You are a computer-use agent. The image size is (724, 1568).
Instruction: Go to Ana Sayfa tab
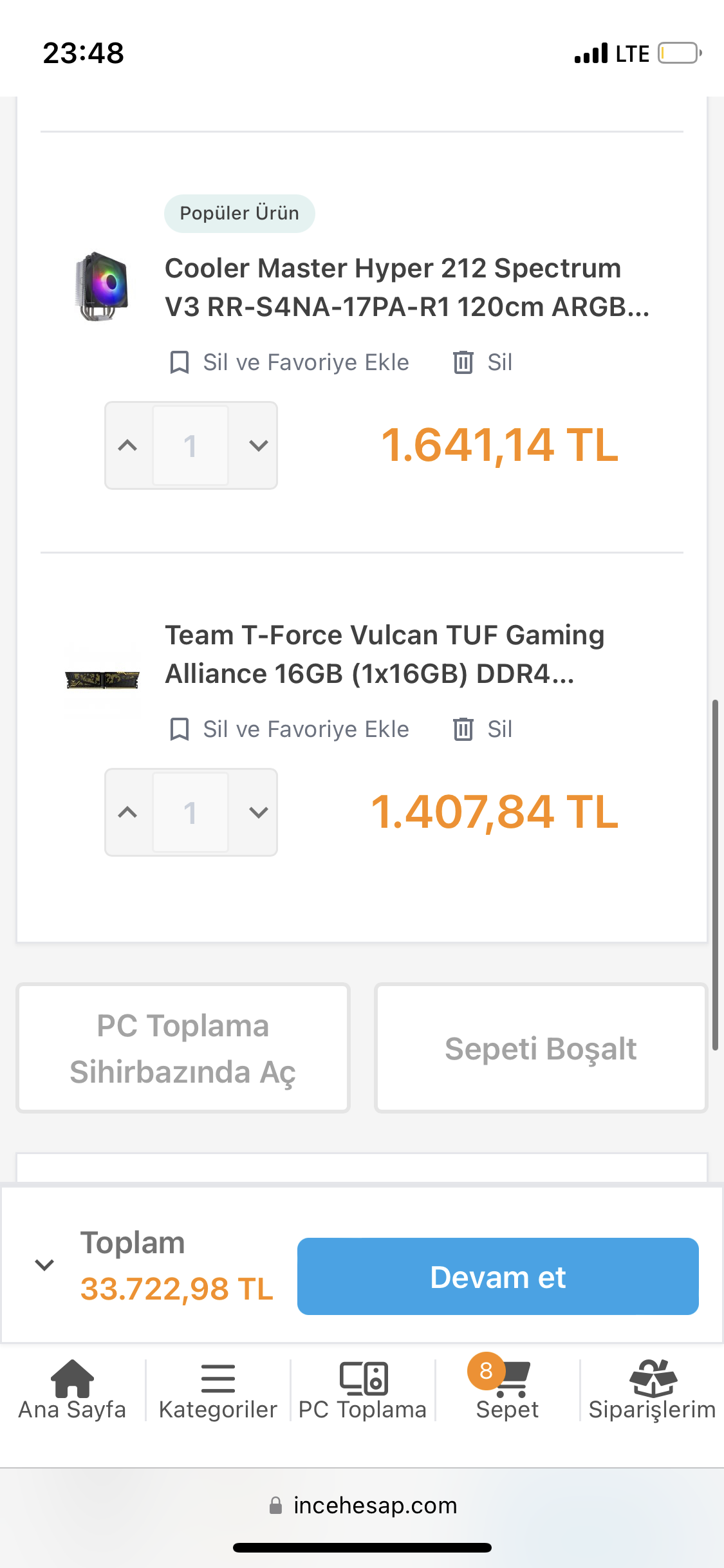pos(72,1390)
